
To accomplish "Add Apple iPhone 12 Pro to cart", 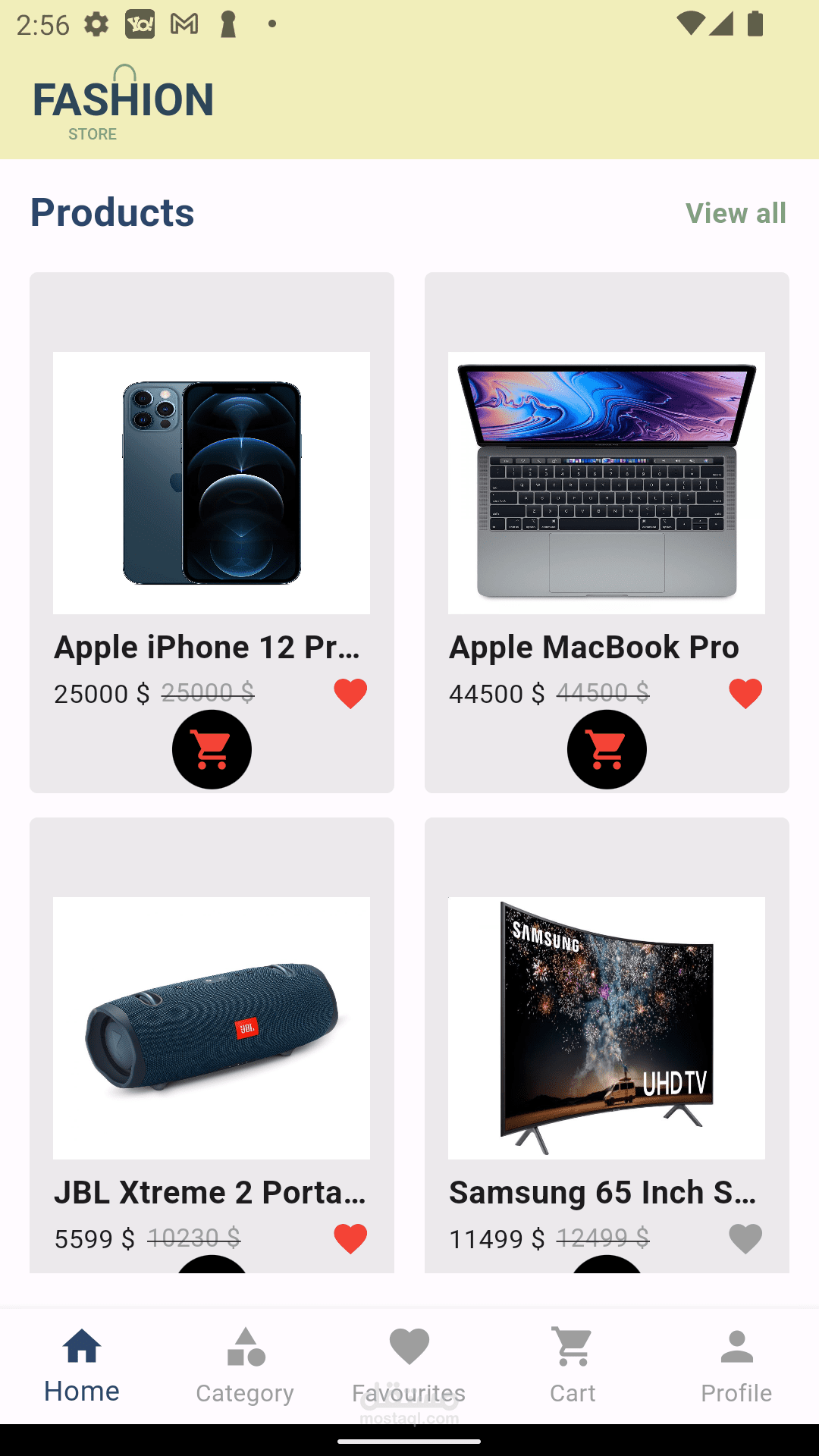I will pyautogui.click(x=212, y=749).
